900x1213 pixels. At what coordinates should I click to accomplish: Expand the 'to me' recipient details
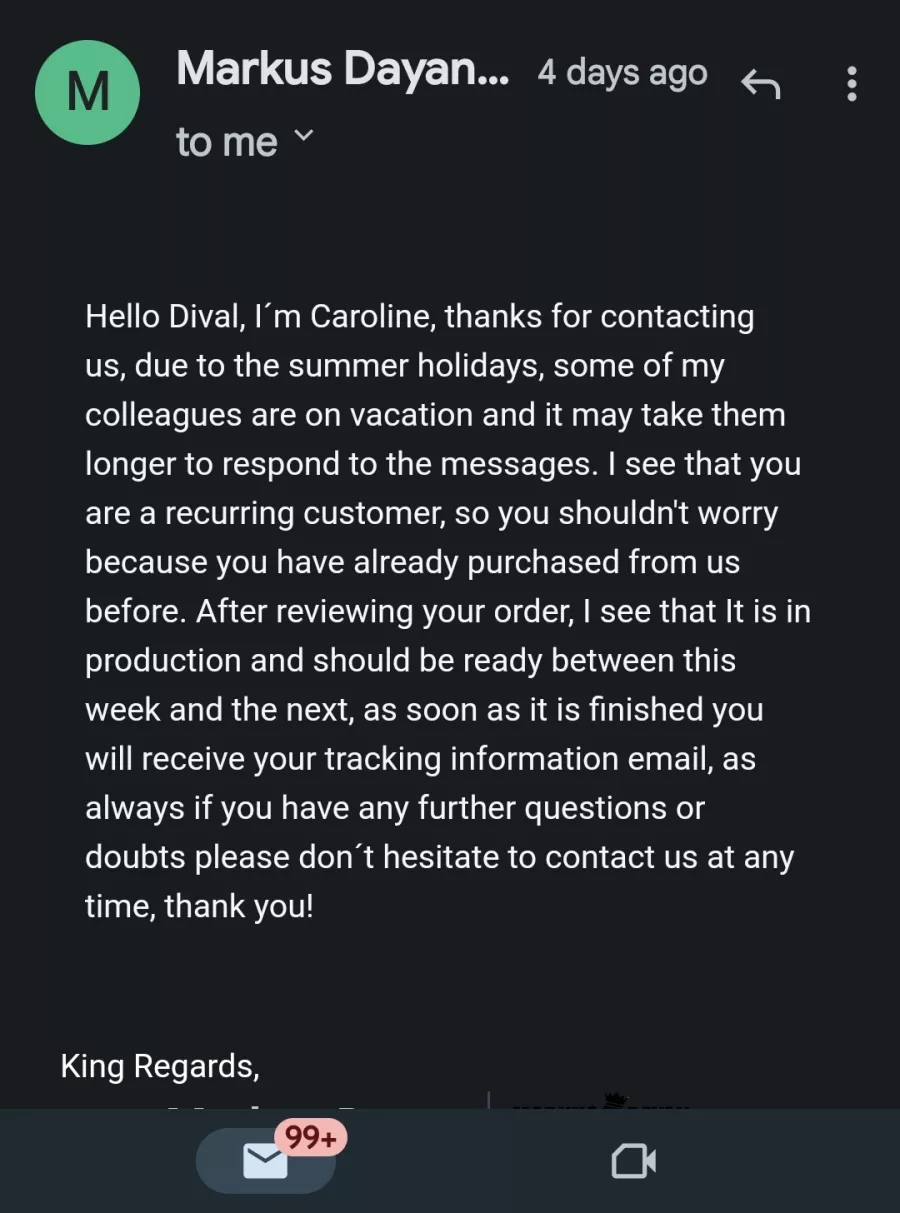coord(303,137)
